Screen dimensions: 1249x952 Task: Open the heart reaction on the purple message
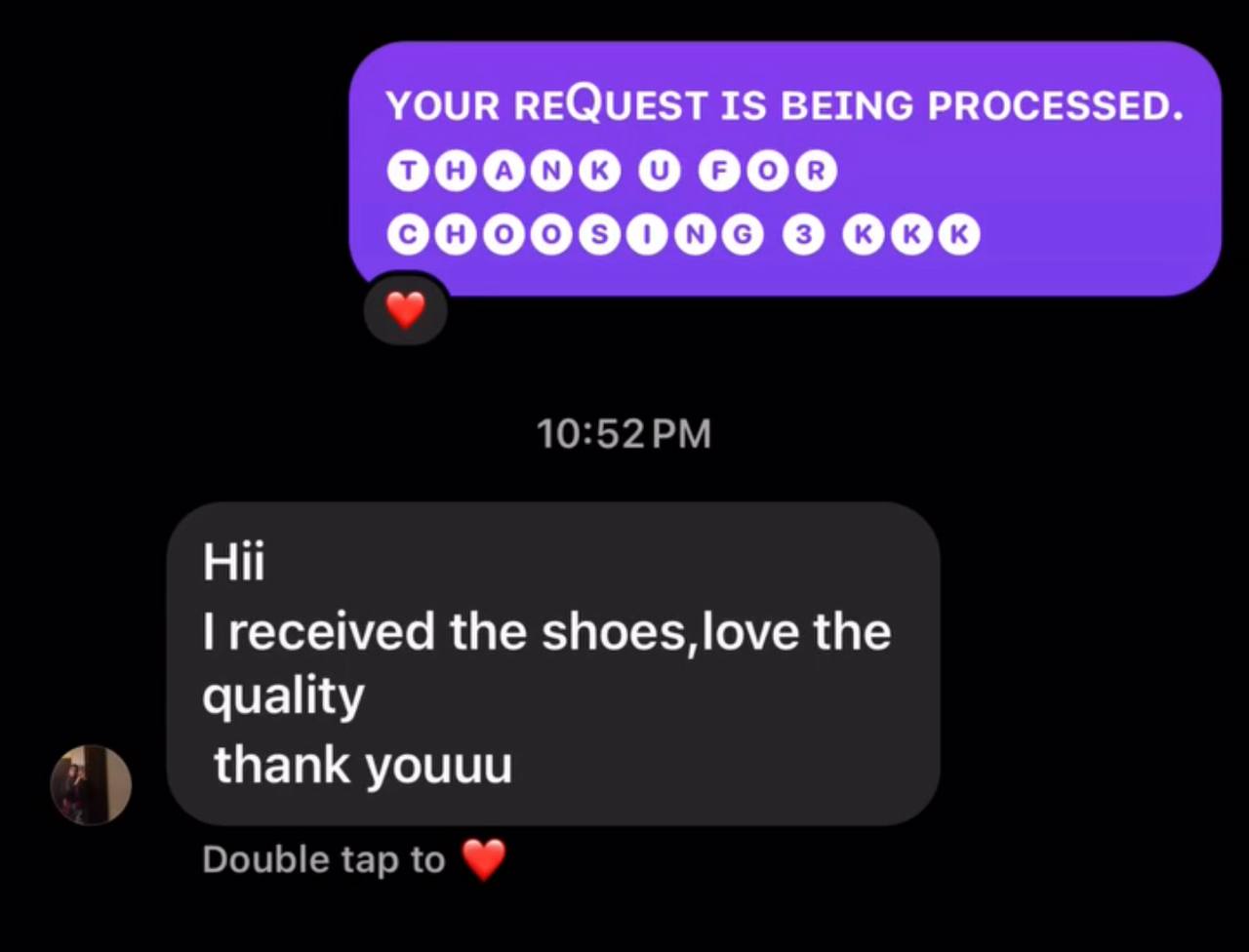(405, 310)
